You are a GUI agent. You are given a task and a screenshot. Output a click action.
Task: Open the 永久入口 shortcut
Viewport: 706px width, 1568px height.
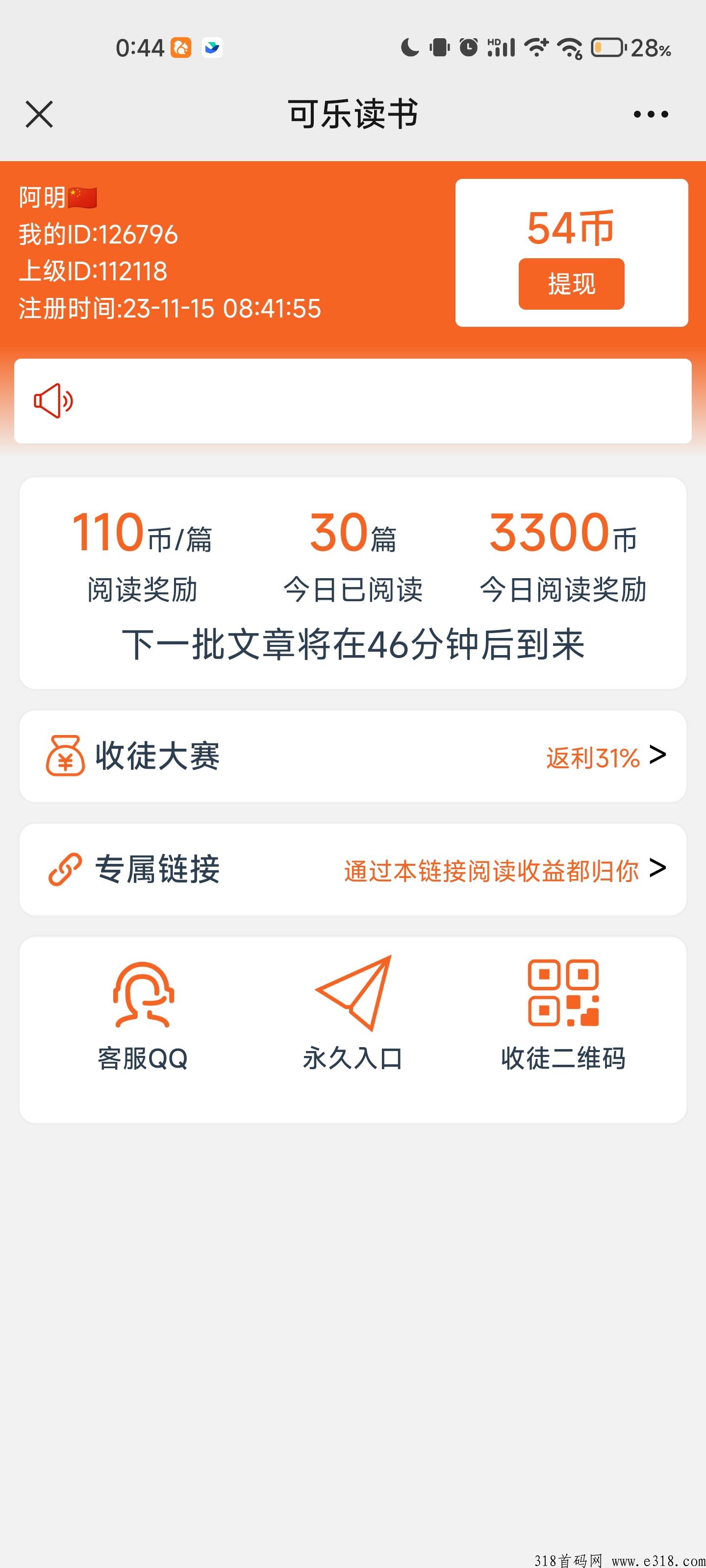coord(353,1015)
